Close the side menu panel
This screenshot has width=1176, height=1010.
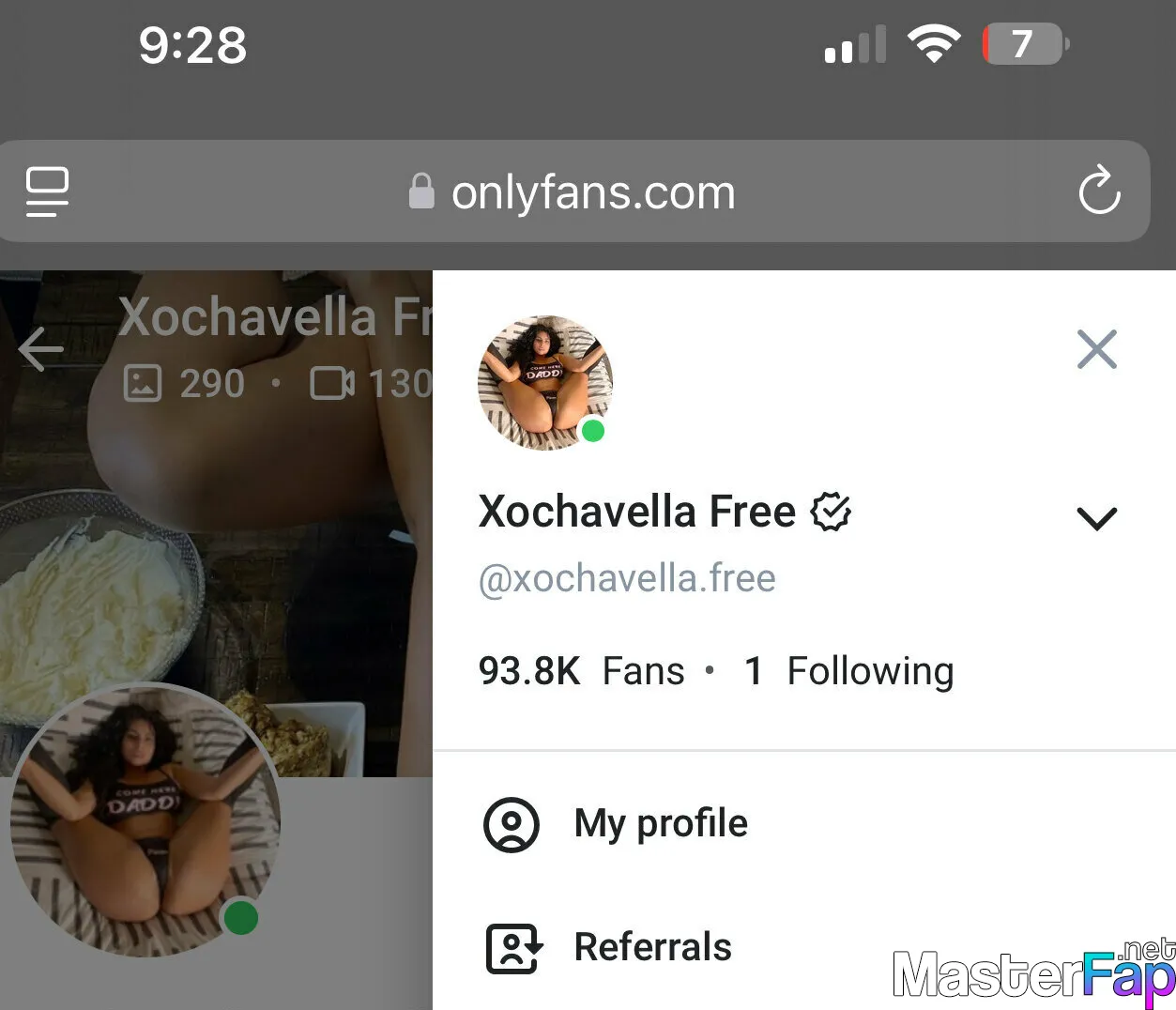pyautogui.click(x=1096, y=350)
